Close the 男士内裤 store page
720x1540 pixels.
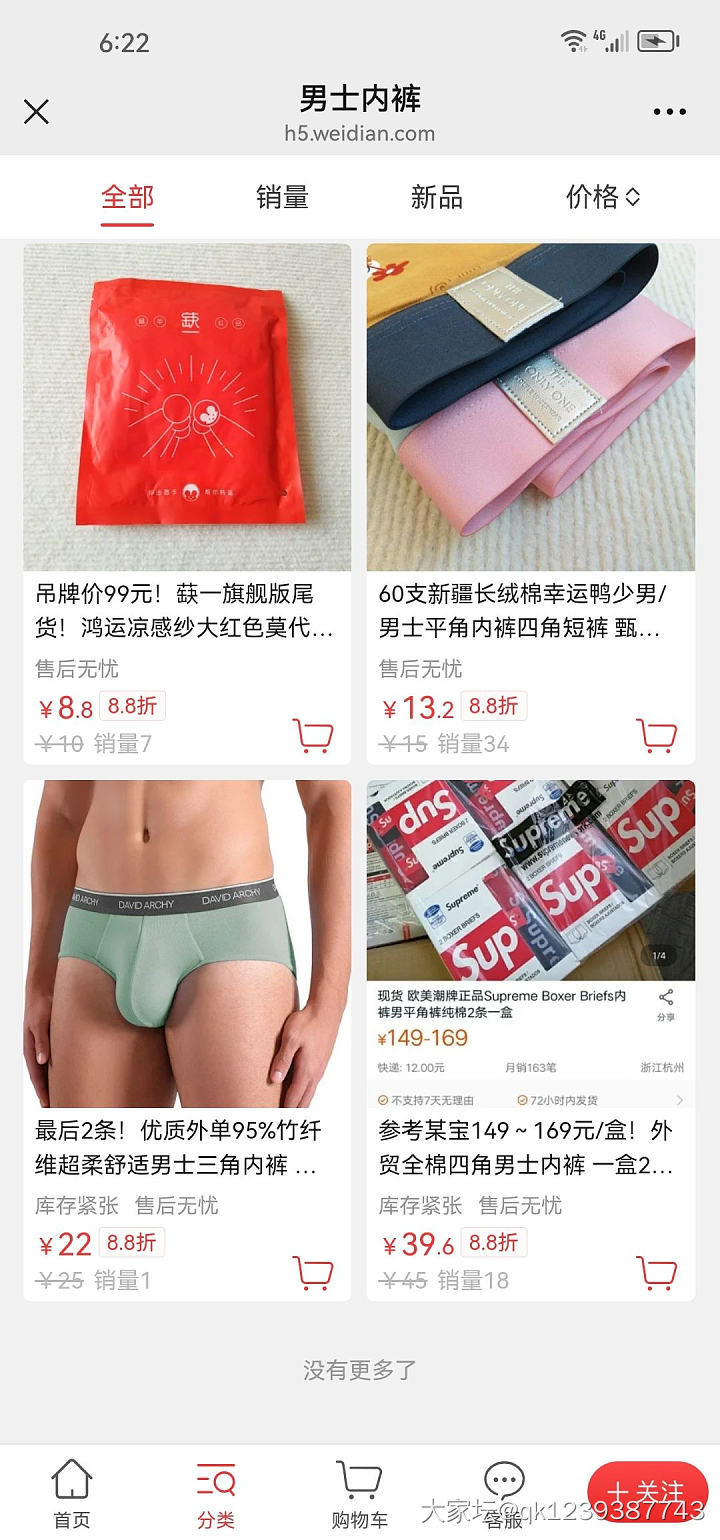click(36, 111)
